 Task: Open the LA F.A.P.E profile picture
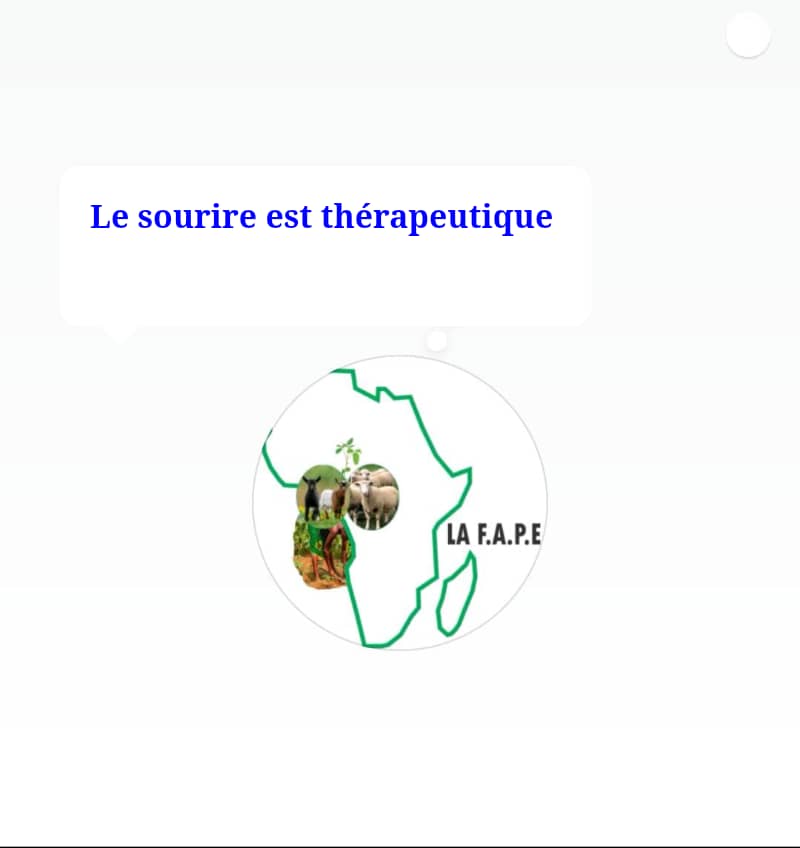(x=400, y=502)
